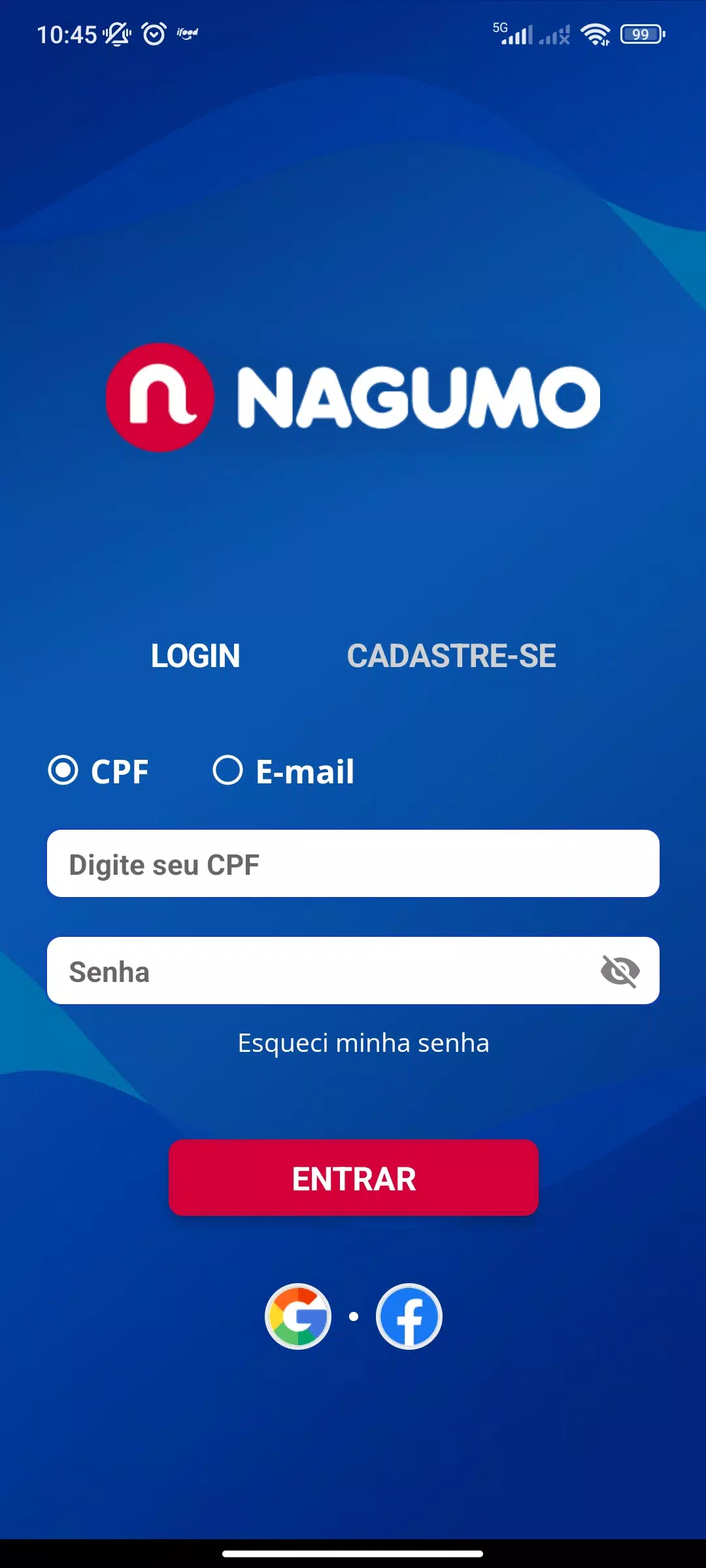
Task: Switch to the CADASTRE-SE tab
Action: coord(451,656)
